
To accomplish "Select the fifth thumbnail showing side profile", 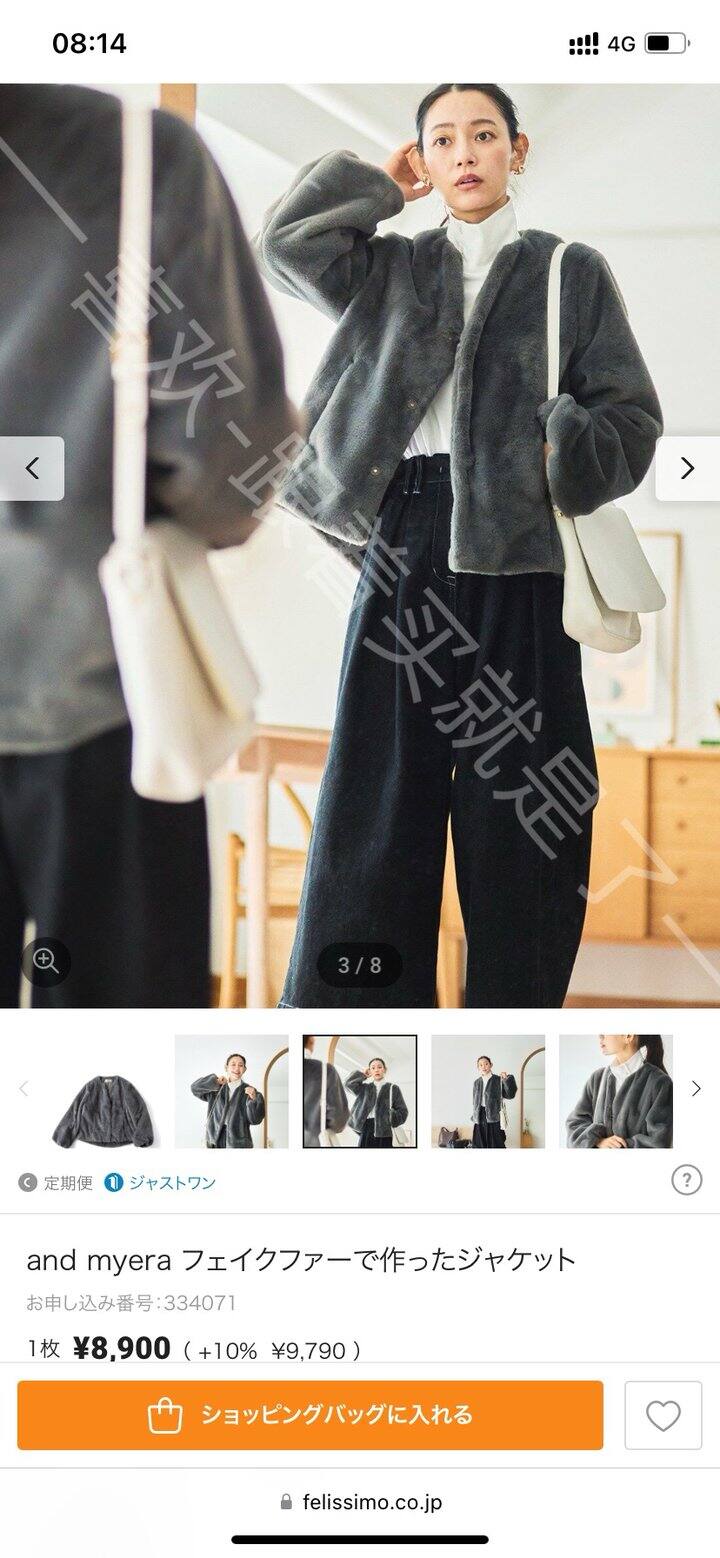I will (x=616, y=1091).
